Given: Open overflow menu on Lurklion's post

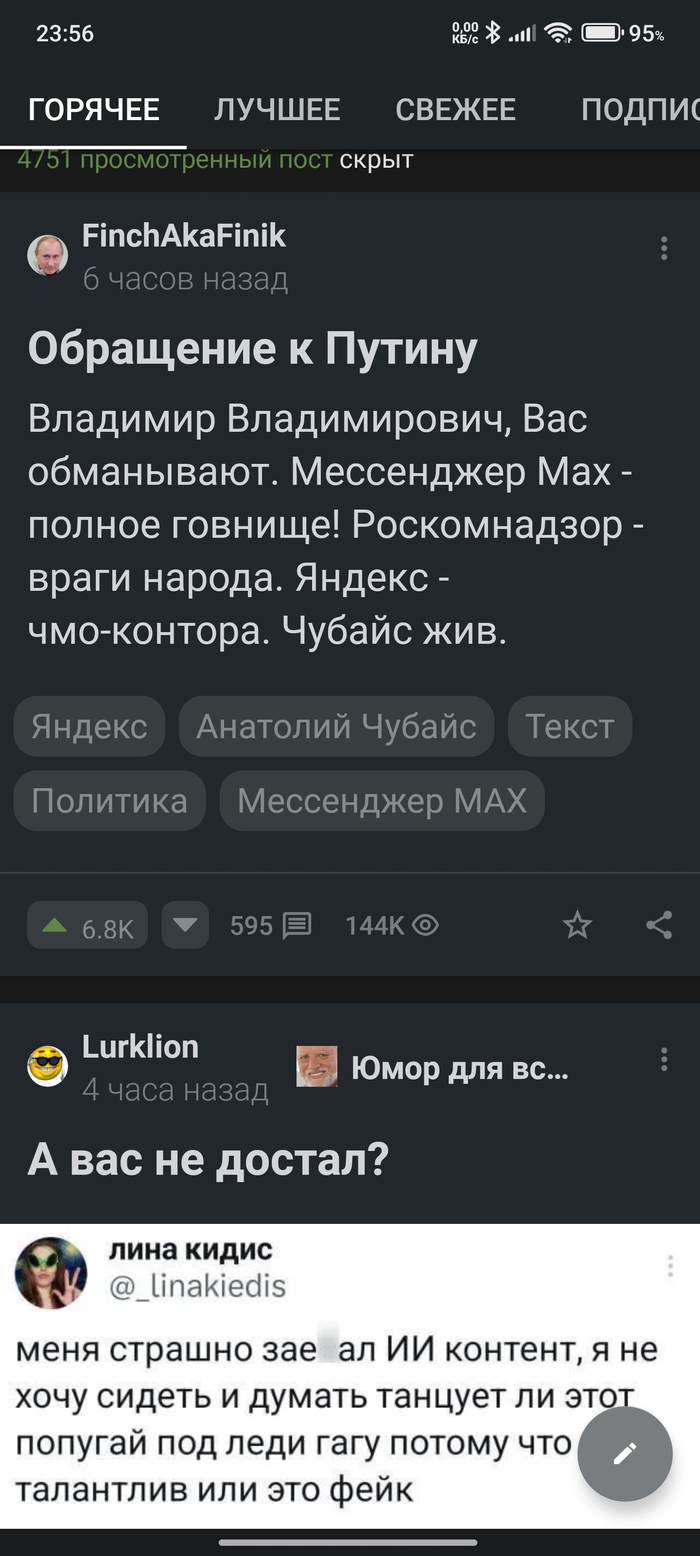Looking at the screenshot, I should [664, 1060].
